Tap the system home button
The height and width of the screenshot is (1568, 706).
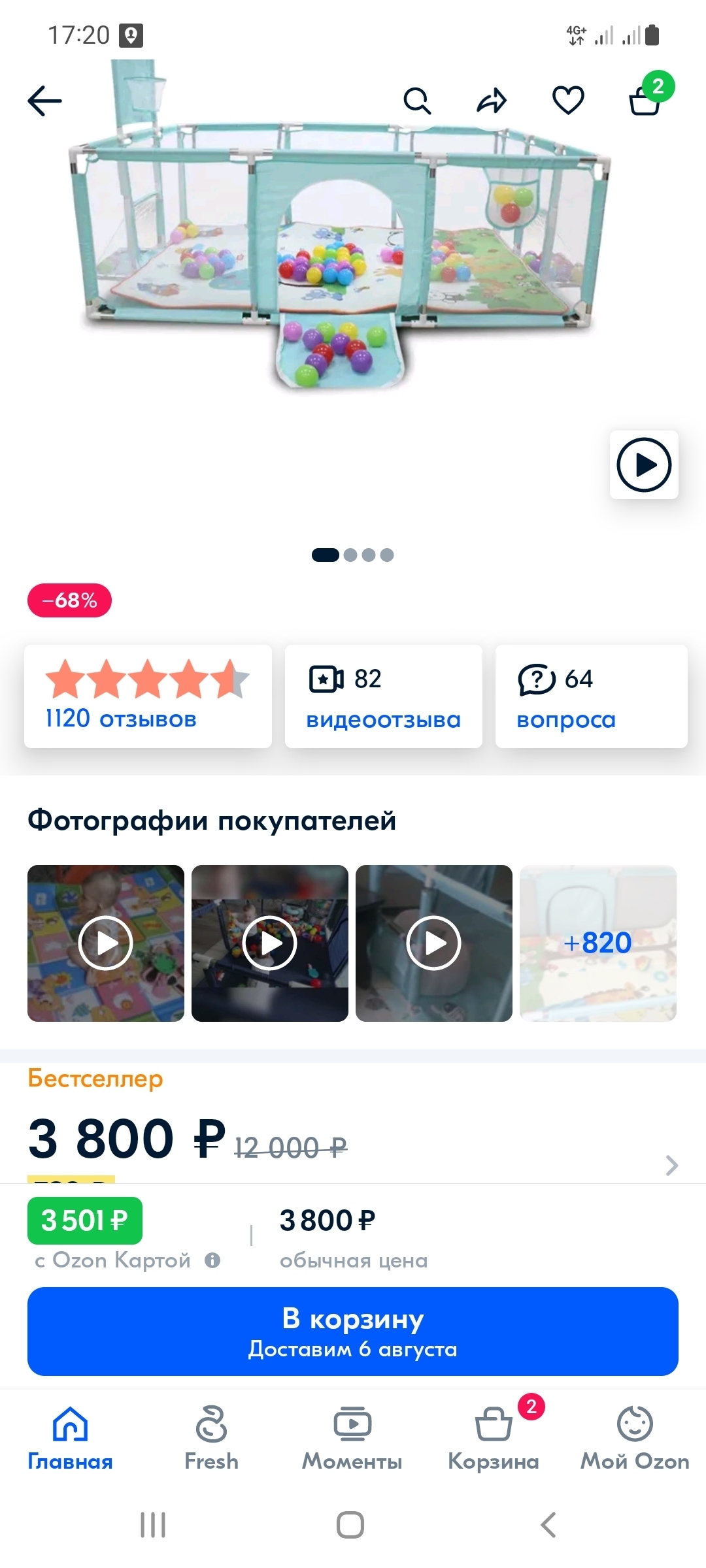350,1525
